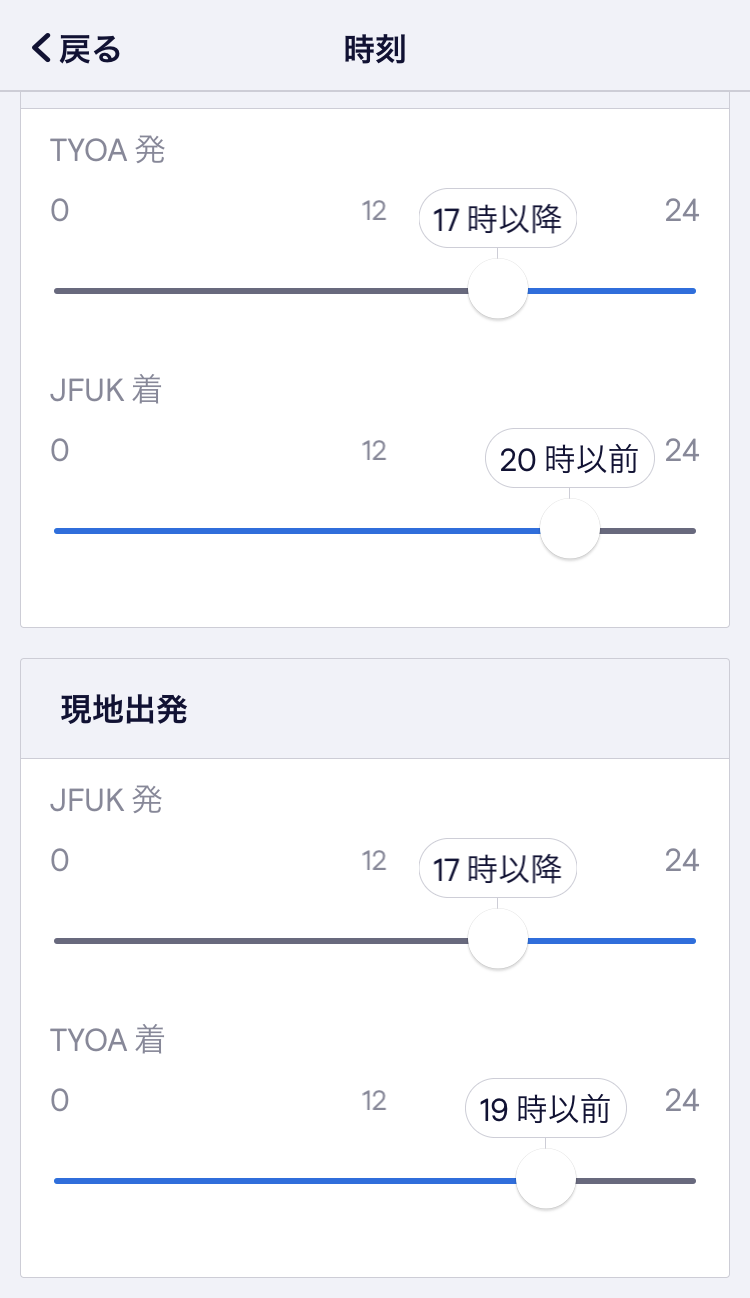Select the 19 時以前 value bubble
Screen dimensions: 750x1298
click(545, 1108)
